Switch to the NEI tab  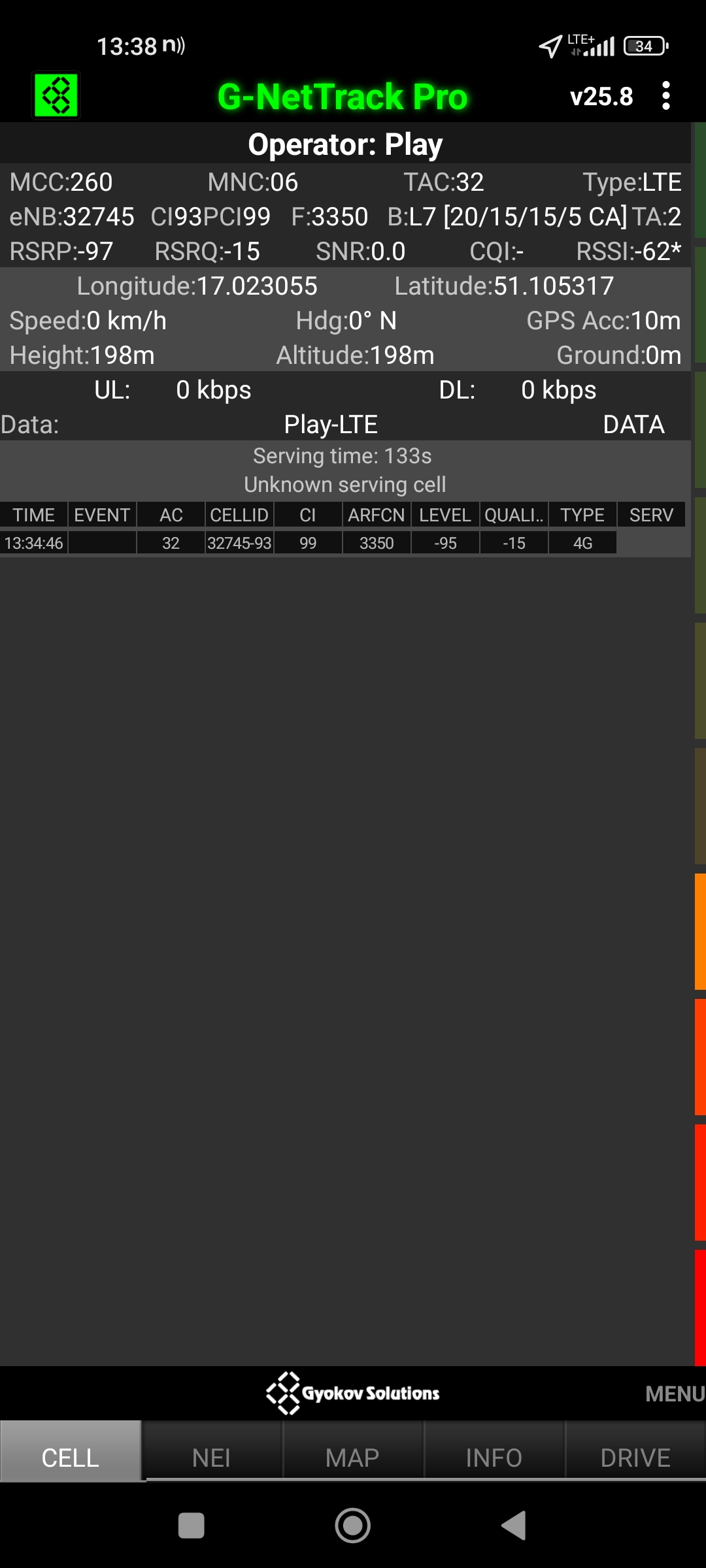click(211, 1457)
